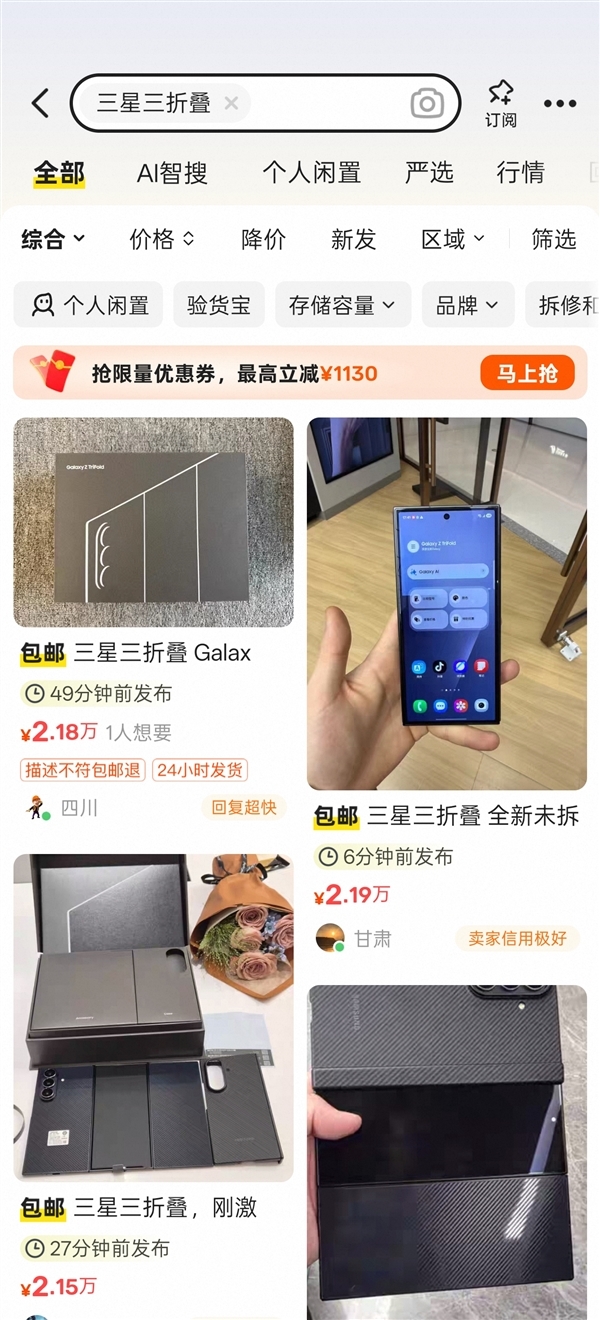The width and height of the screenshot is (600, 1320).
Task: Sort results by 价格
Action: [162, 239]
